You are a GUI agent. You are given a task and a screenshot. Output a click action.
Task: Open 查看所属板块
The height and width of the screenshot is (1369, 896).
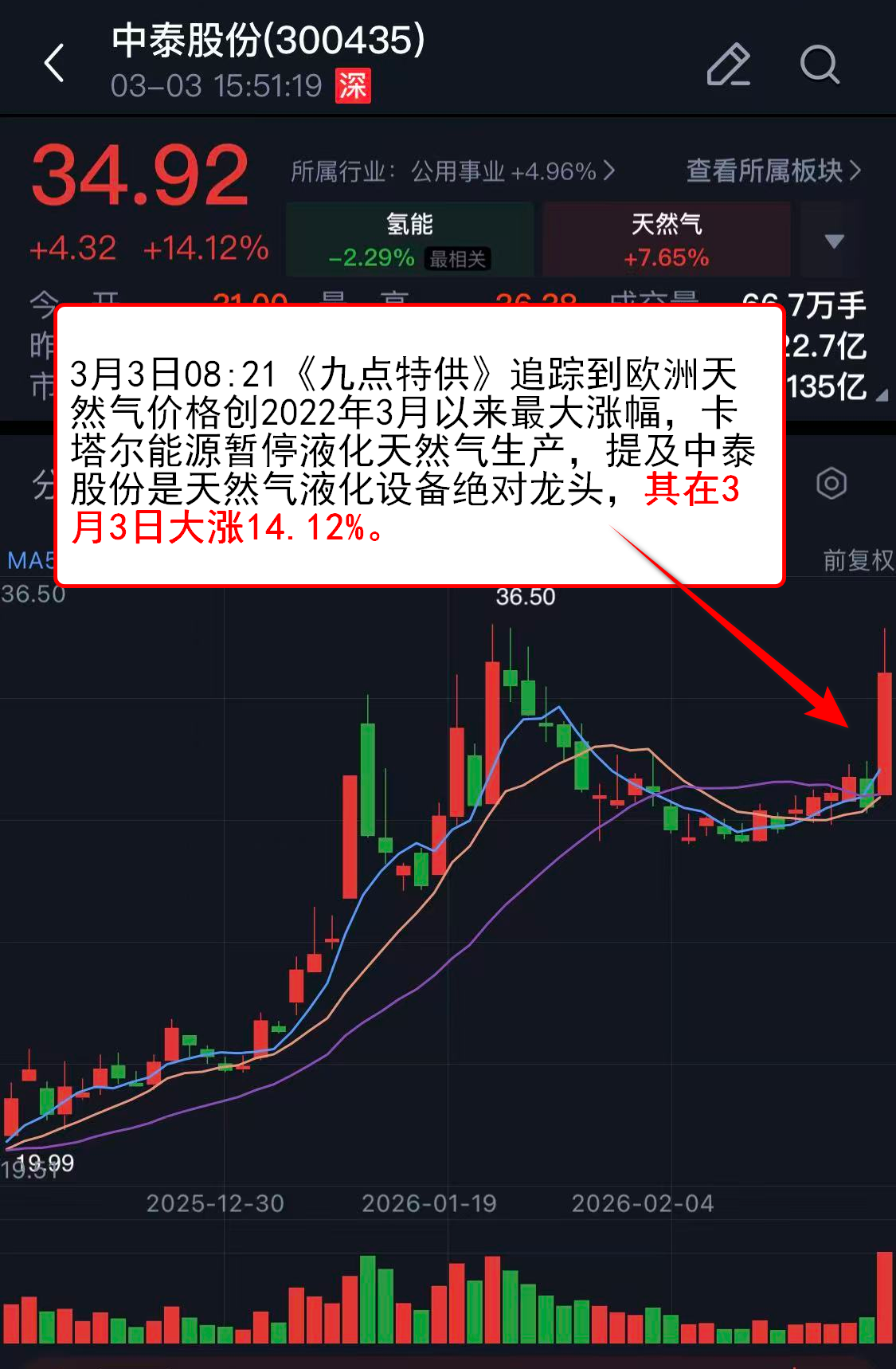[x=773, y=171]
